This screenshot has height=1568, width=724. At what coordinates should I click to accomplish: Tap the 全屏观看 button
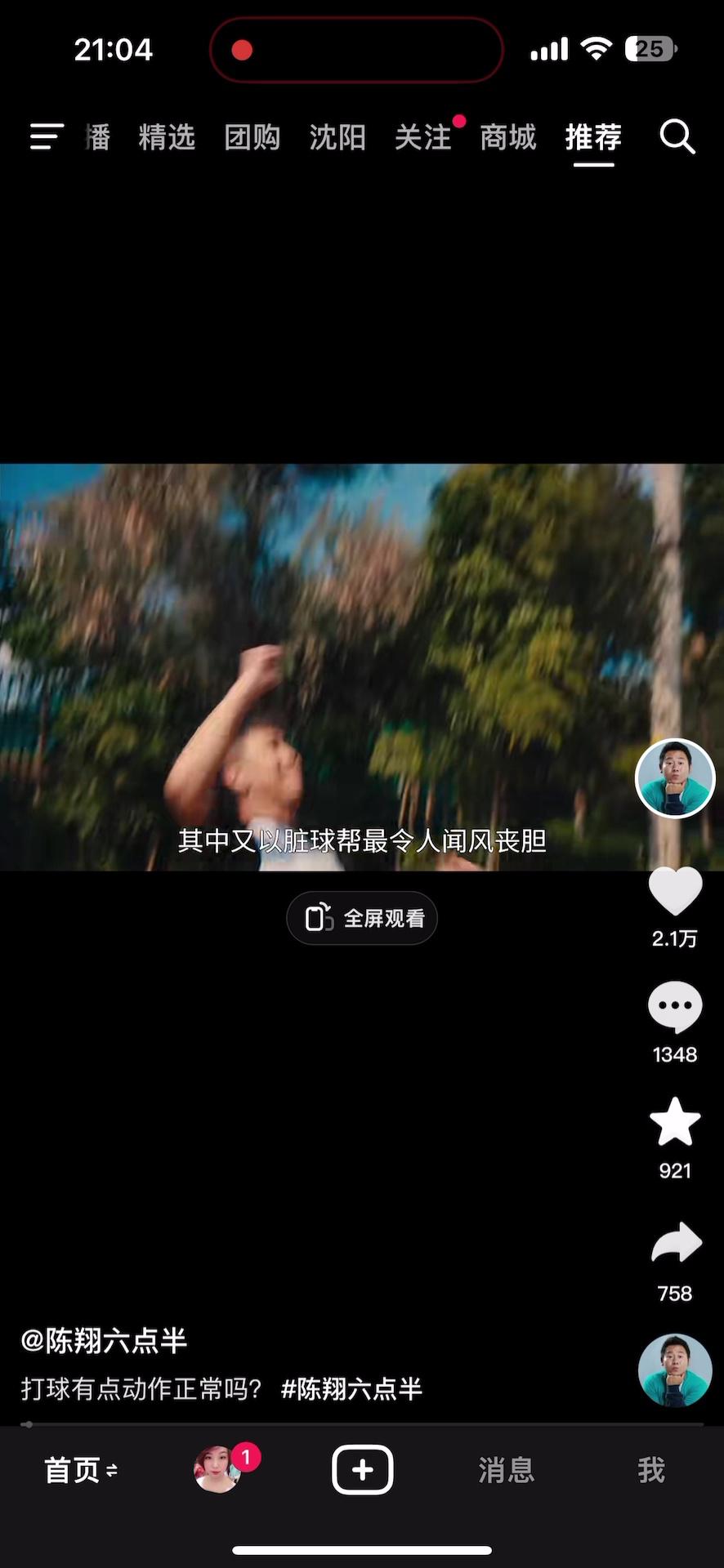coord(362,918)
